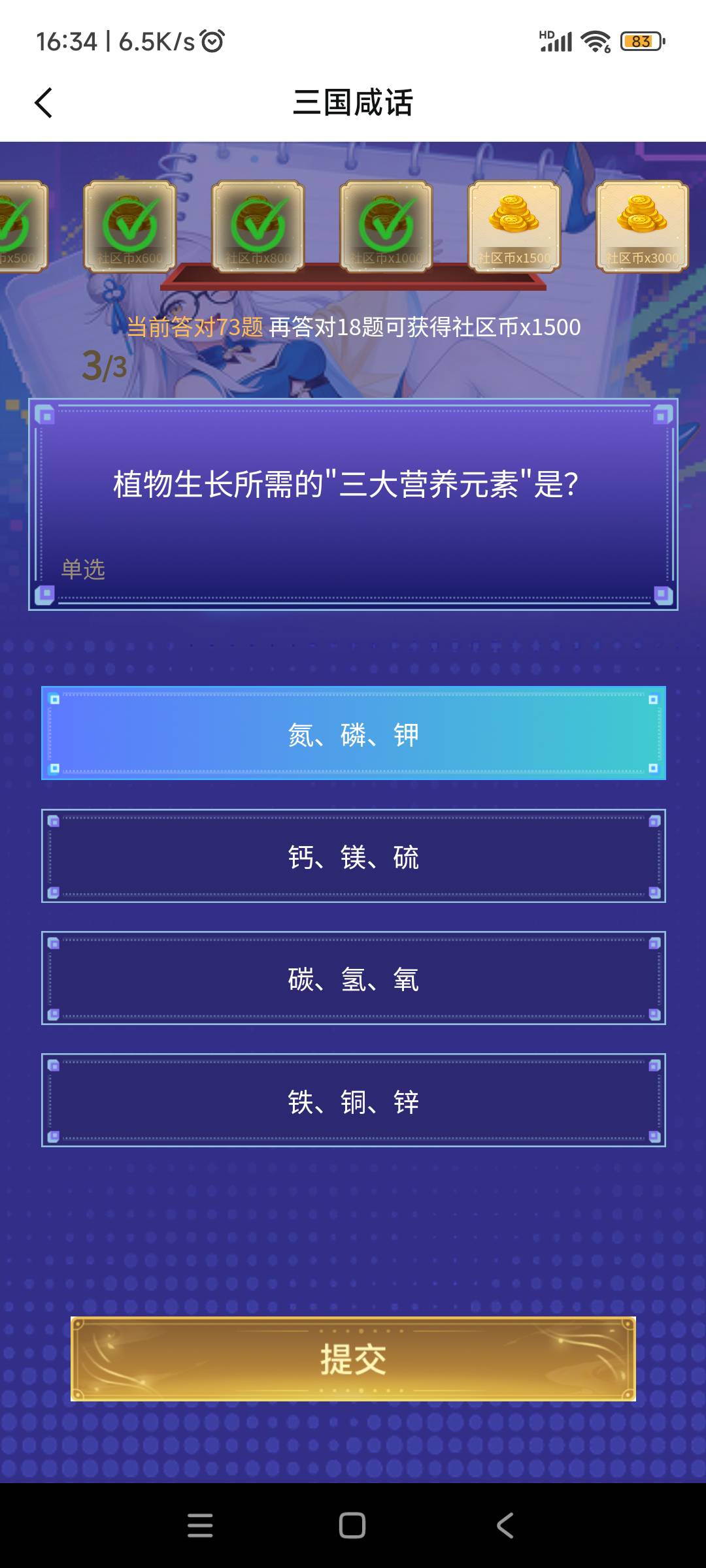Go back from the 三国咸话 page

(43, 103)
